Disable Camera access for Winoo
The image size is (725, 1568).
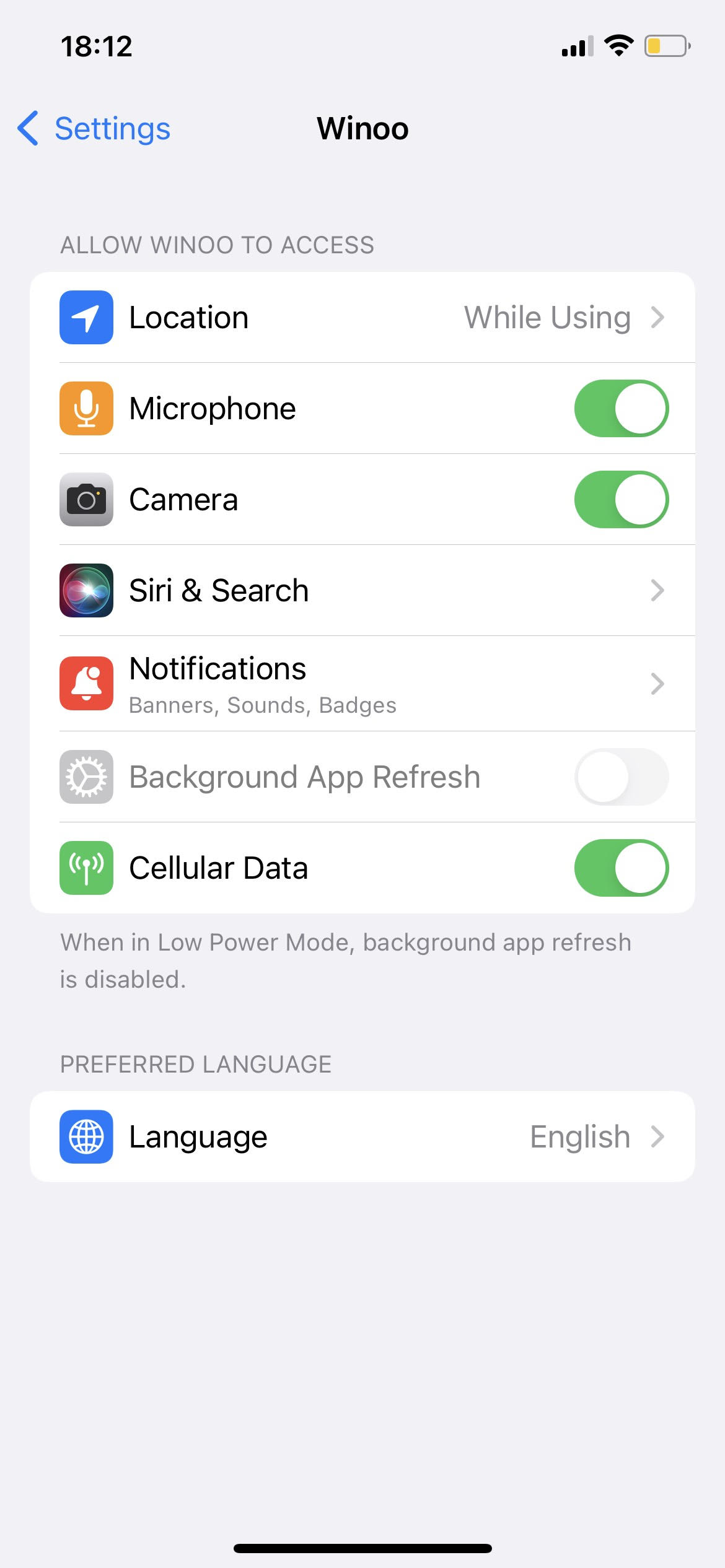click(x=621, y=500)
